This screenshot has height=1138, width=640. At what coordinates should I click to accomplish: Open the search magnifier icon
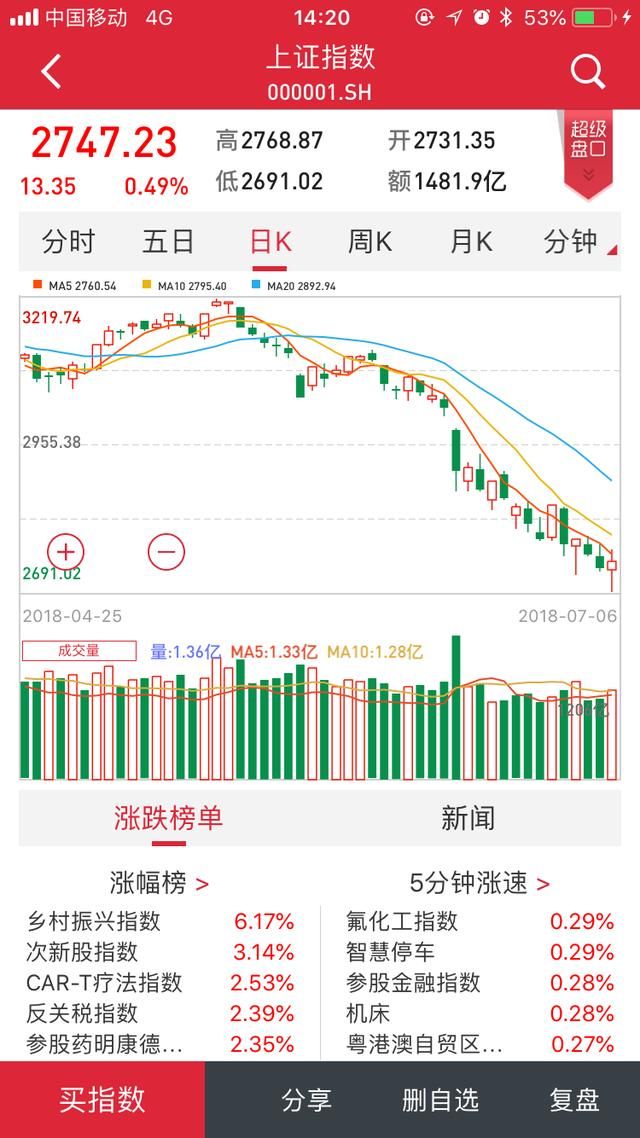pyautogui.click(x=587, y=72)
